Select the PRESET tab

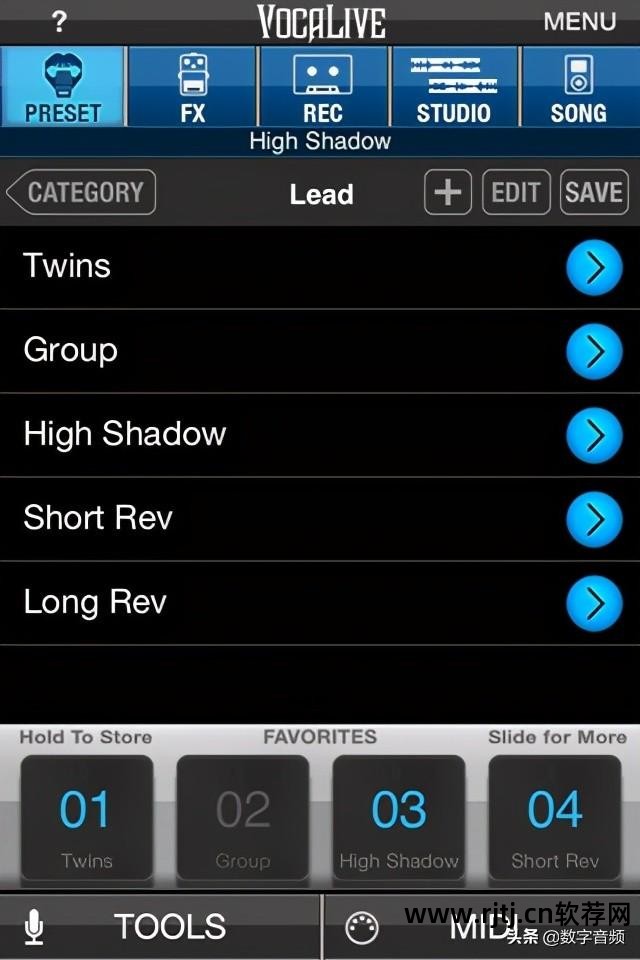(x=63, y=87)
